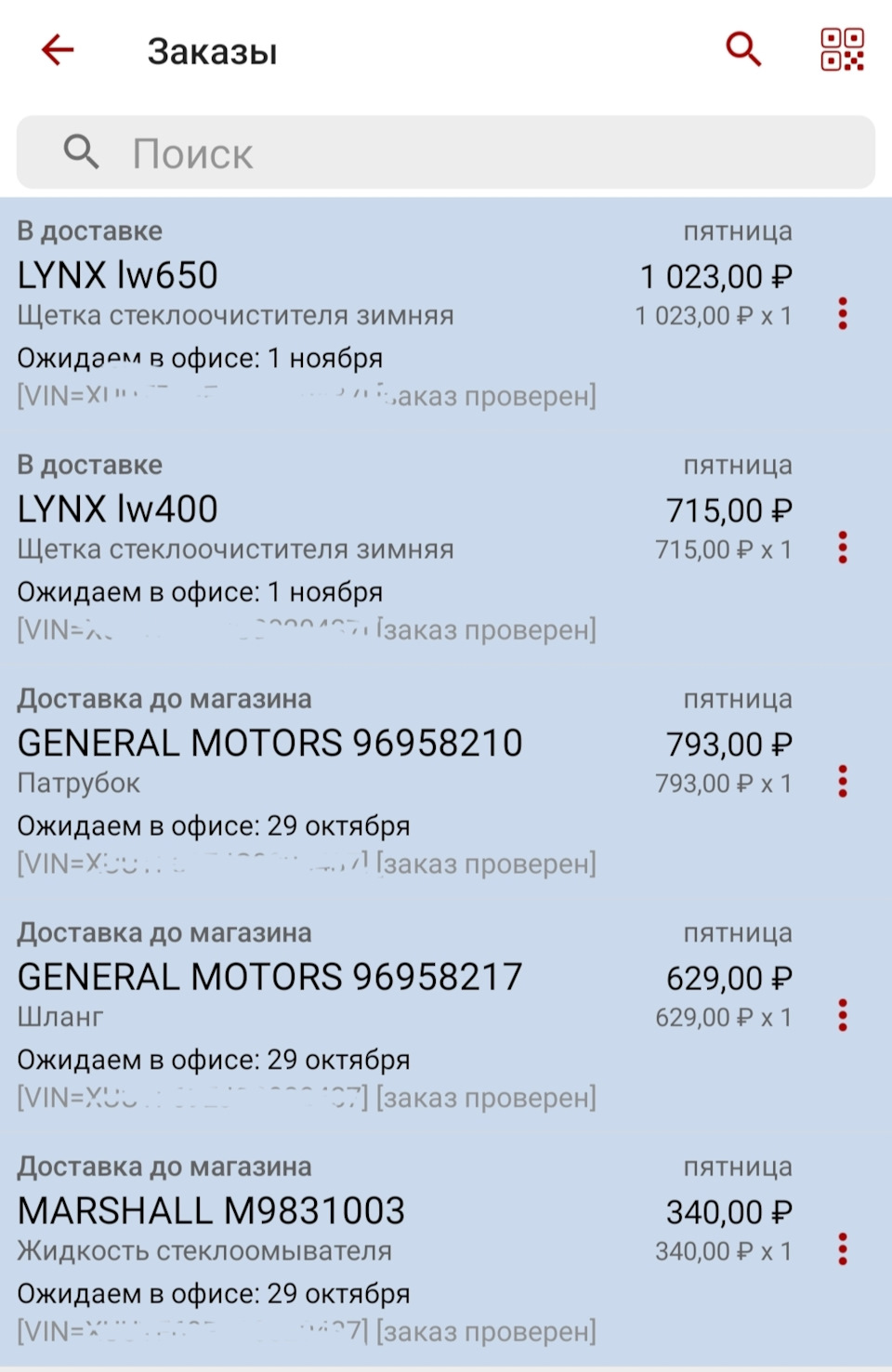Open options menu for GENERAL MOTORS 96958210
The image size is (892, 1372).
click(842, 783)
